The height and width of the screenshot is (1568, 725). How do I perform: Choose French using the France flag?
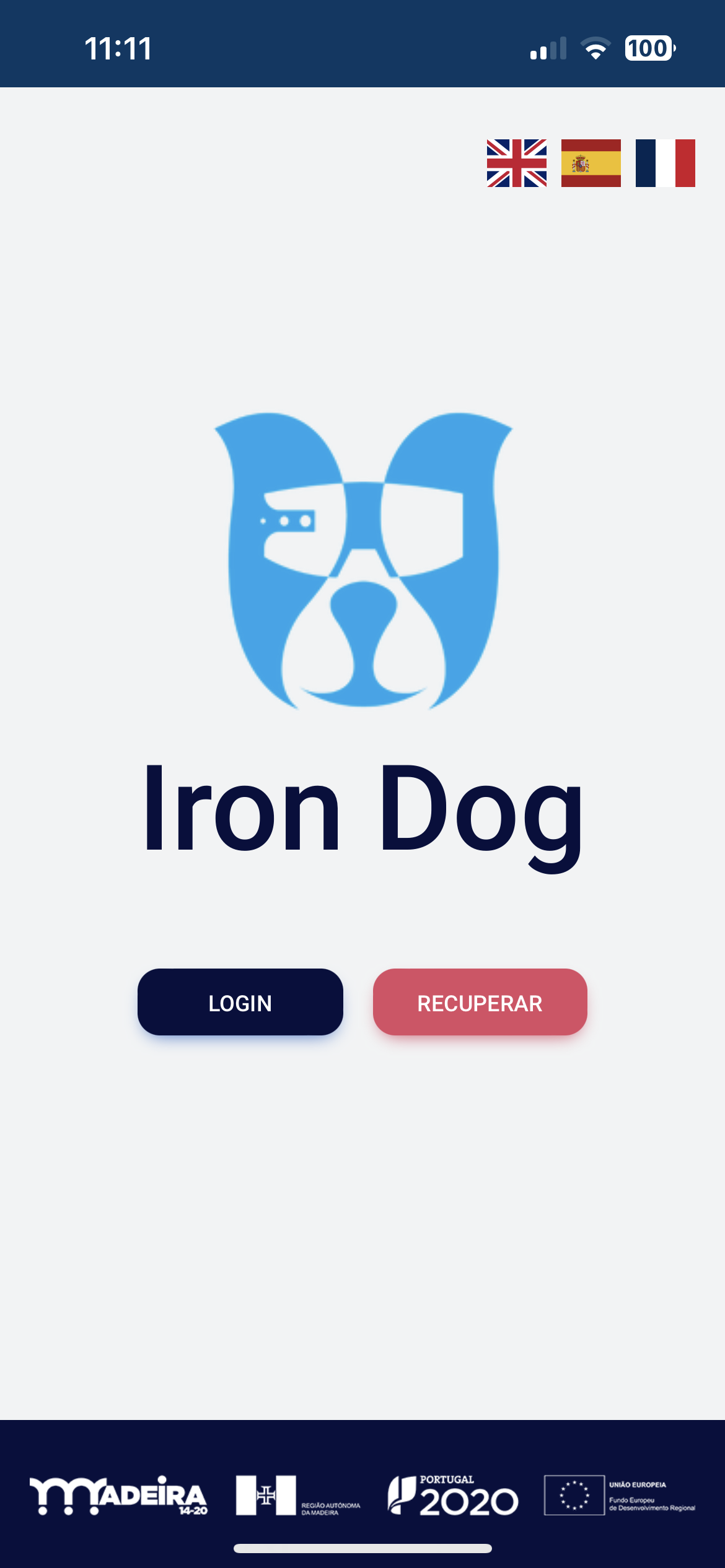[665, 163]
